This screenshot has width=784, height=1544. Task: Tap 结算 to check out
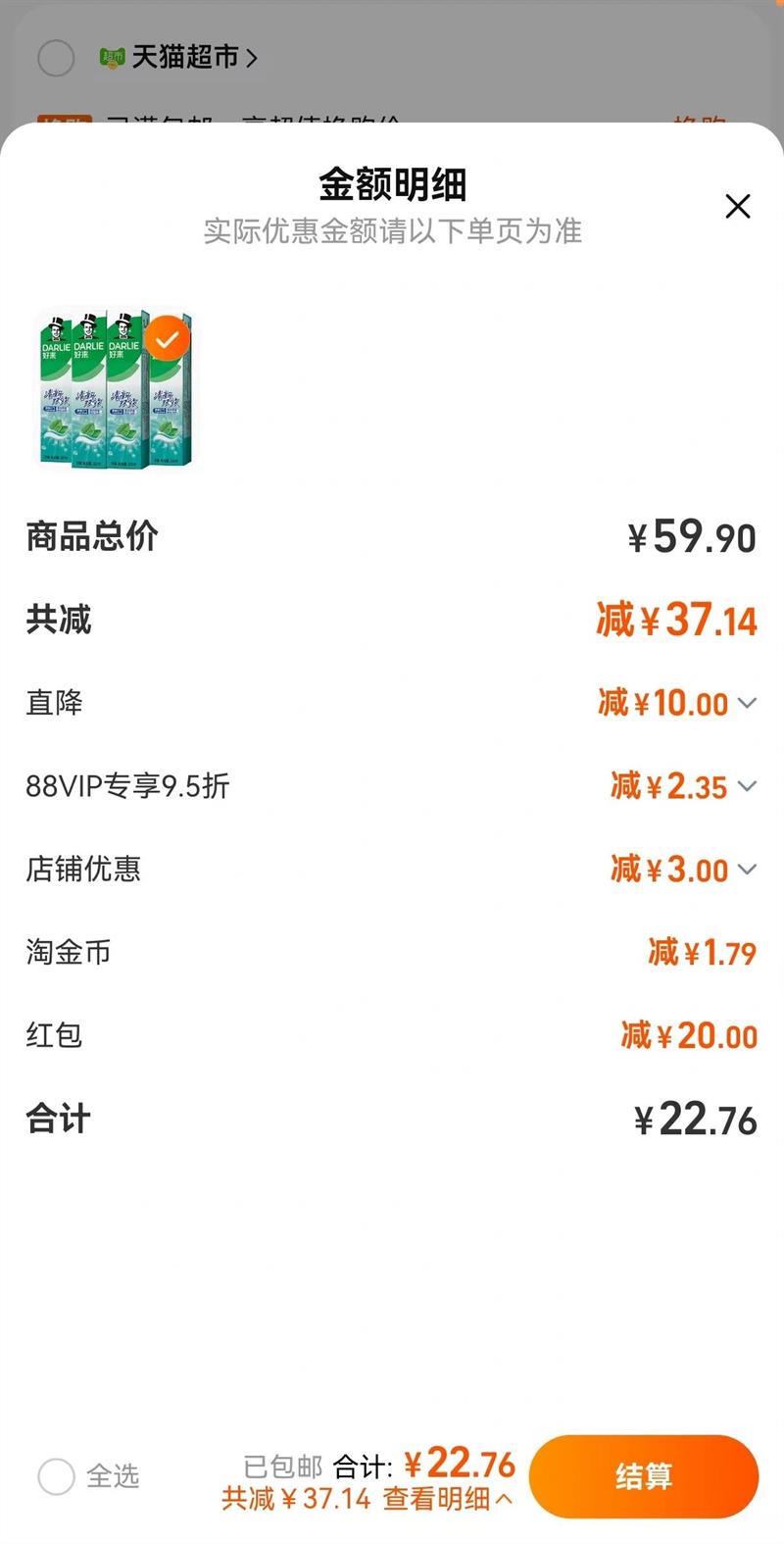644,1476
